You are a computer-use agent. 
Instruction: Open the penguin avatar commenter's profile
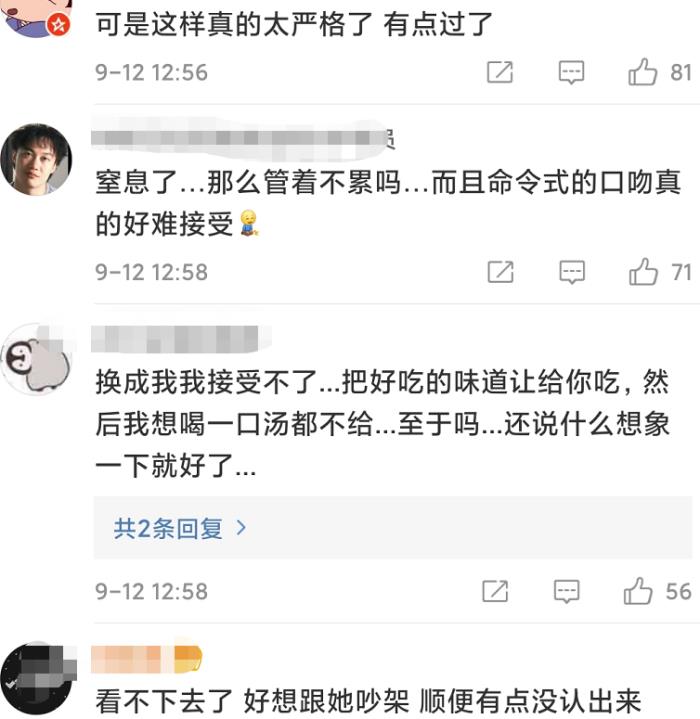tap(36, 359)
